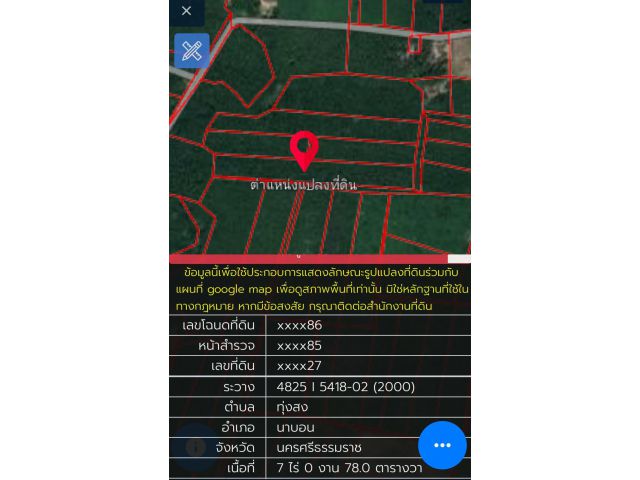Tap the red land parcel location pin
This screenshot has width=640, height=480.
[304, 151]
